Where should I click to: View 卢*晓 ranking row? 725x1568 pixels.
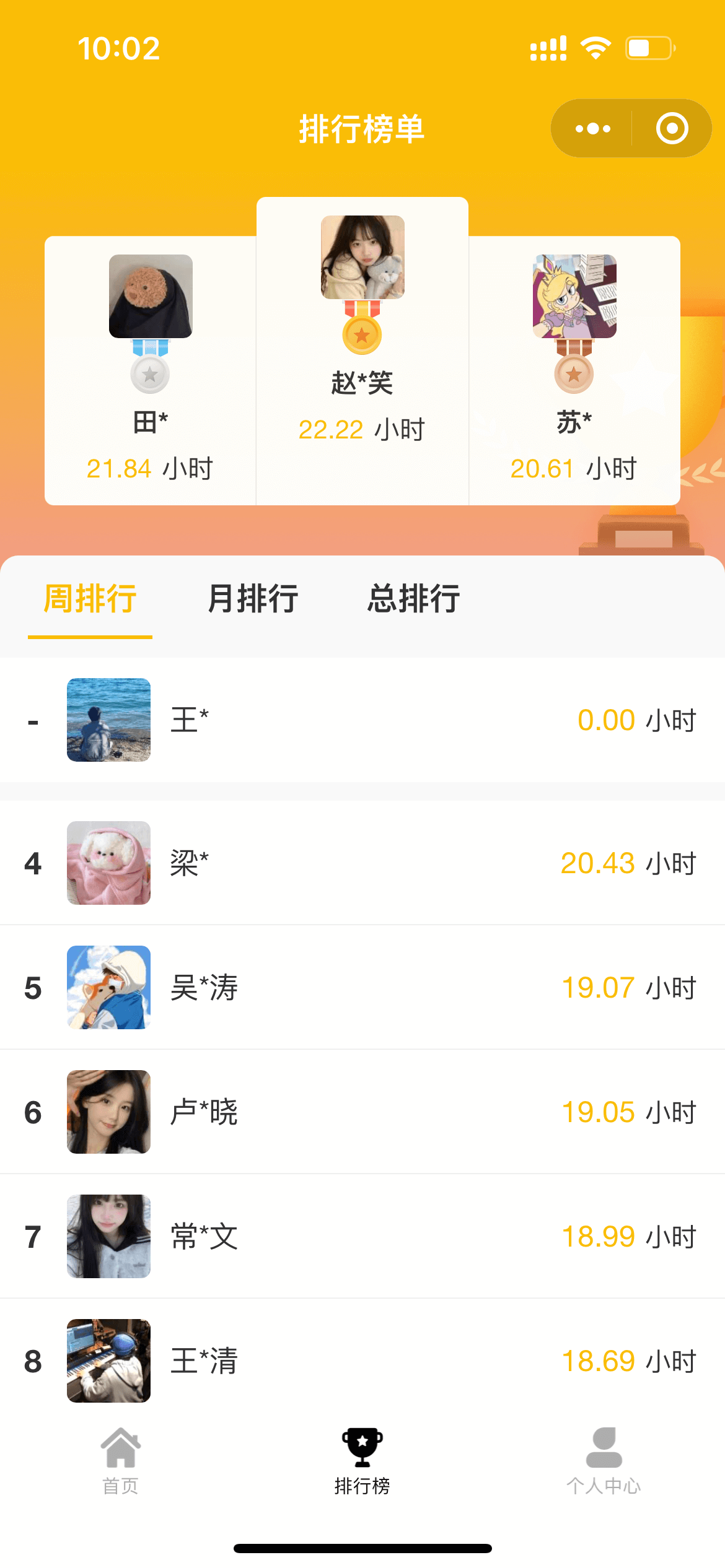click(x=362, y=1112)
